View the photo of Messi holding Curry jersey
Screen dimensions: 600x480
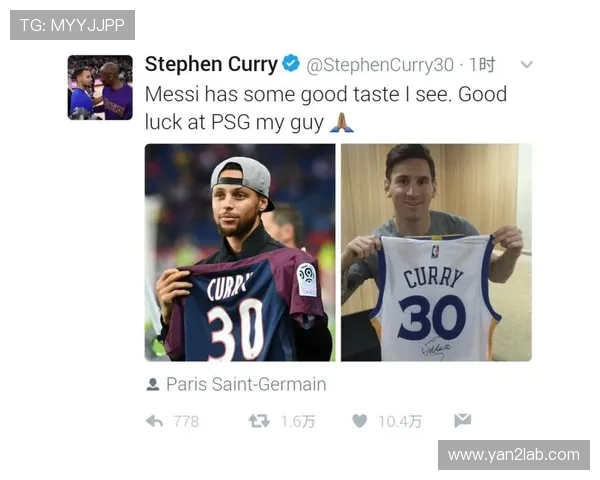(436, 252)
